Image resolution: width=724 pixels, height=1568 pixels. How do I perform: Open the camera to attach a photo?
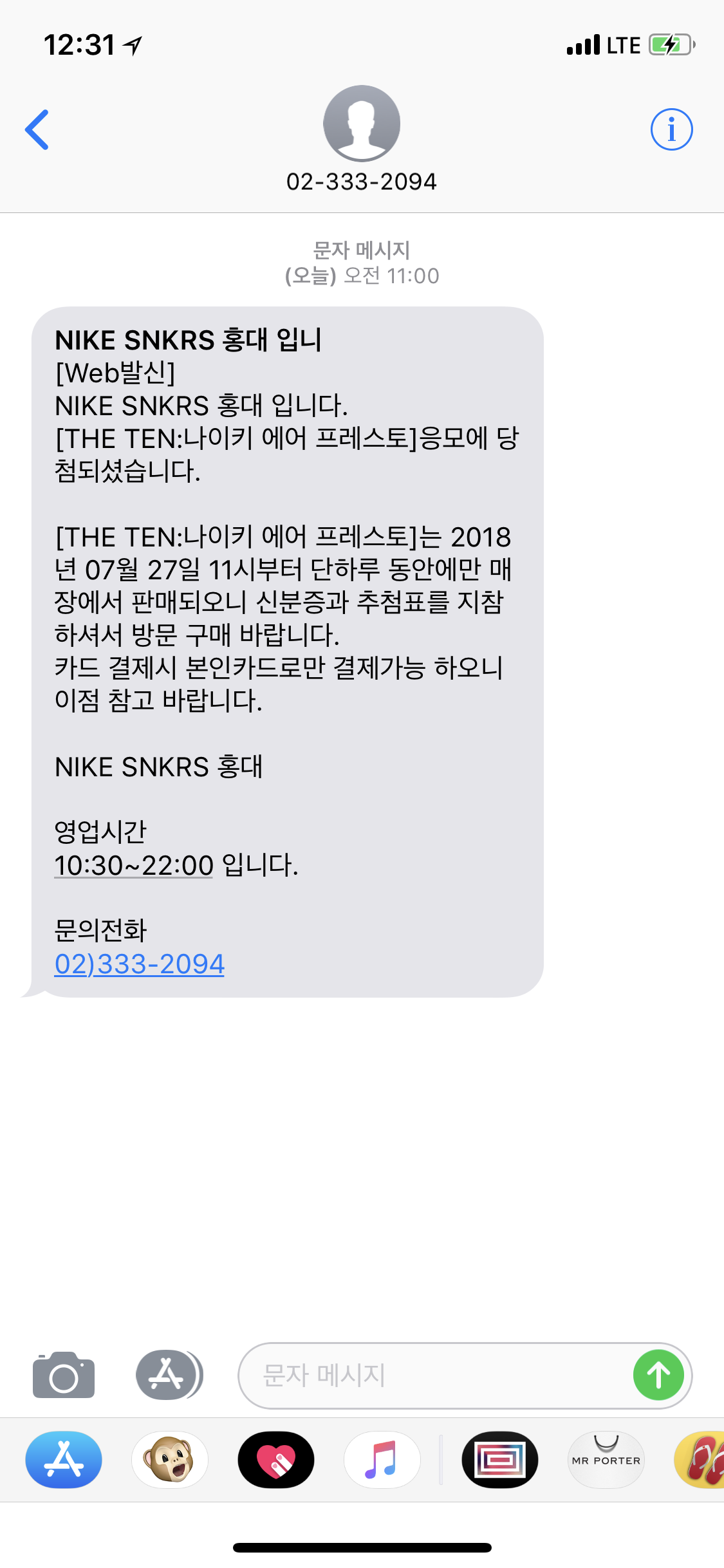64,1375
